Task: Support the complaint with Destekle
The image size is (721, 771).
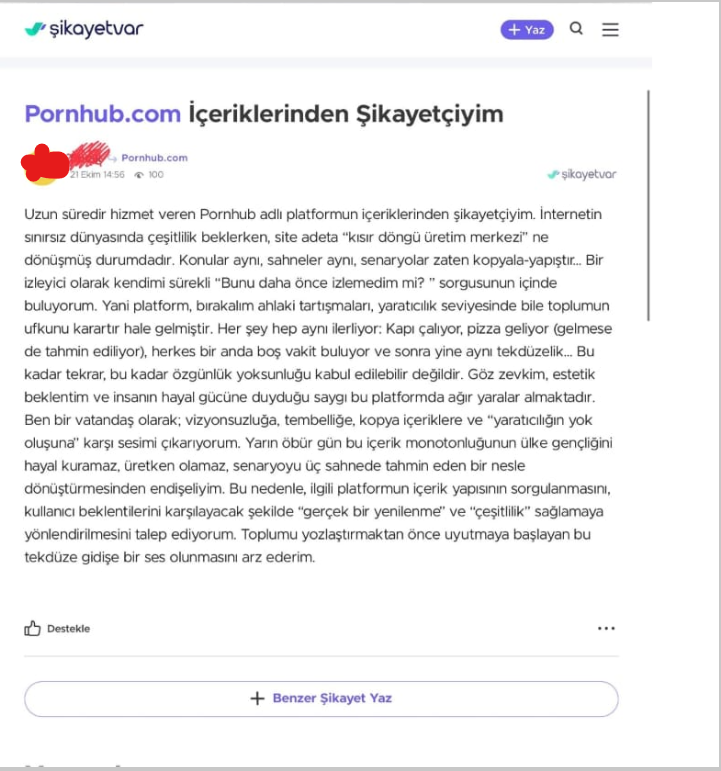Action: tap(57, 629)
